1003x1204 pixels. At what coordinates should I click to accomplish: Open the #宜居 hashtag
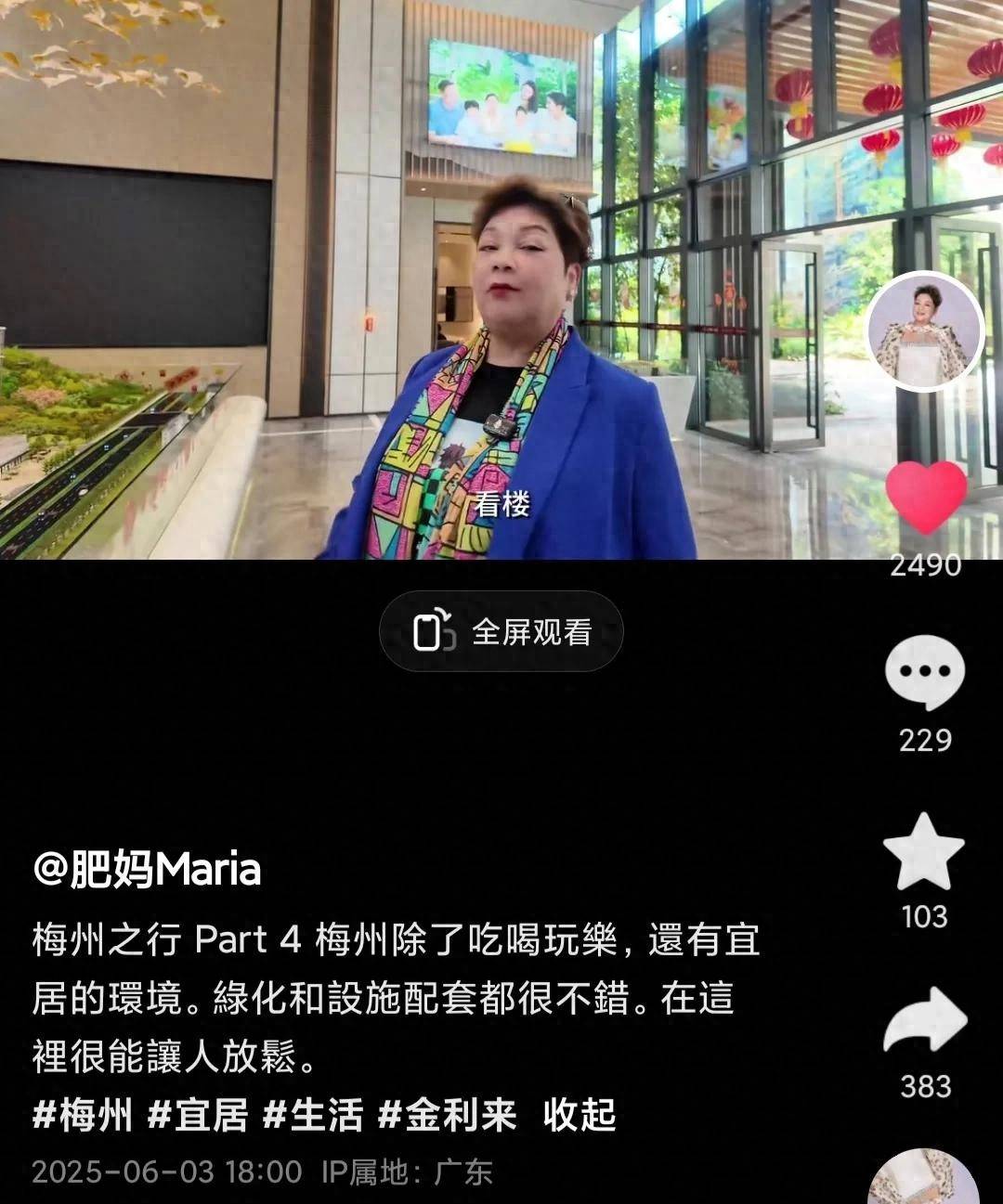[x=198, y=1115]
